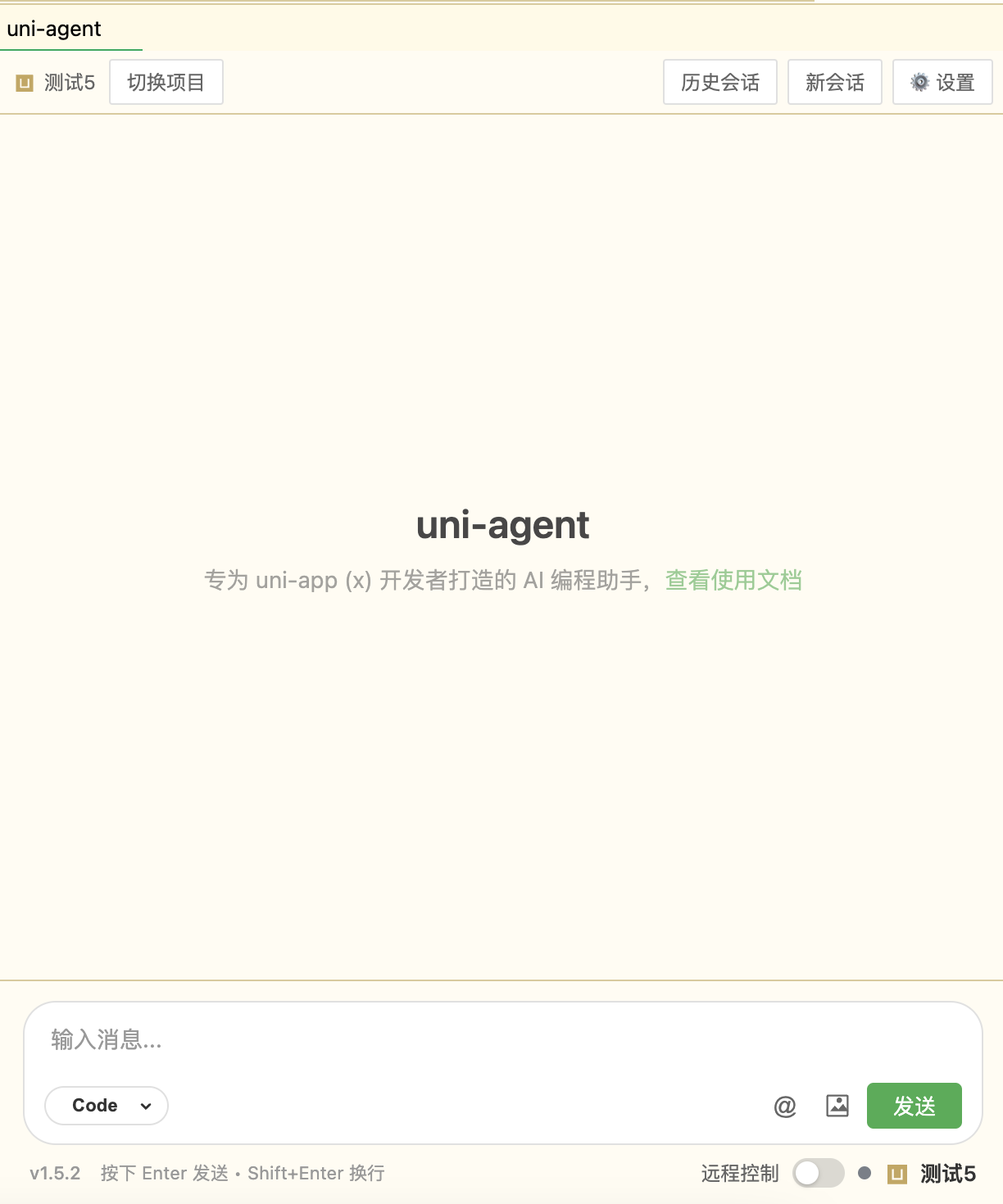1003x1204 pixels.
Task: Tap the @ mention icon
Action: (x=785, y=1107)
